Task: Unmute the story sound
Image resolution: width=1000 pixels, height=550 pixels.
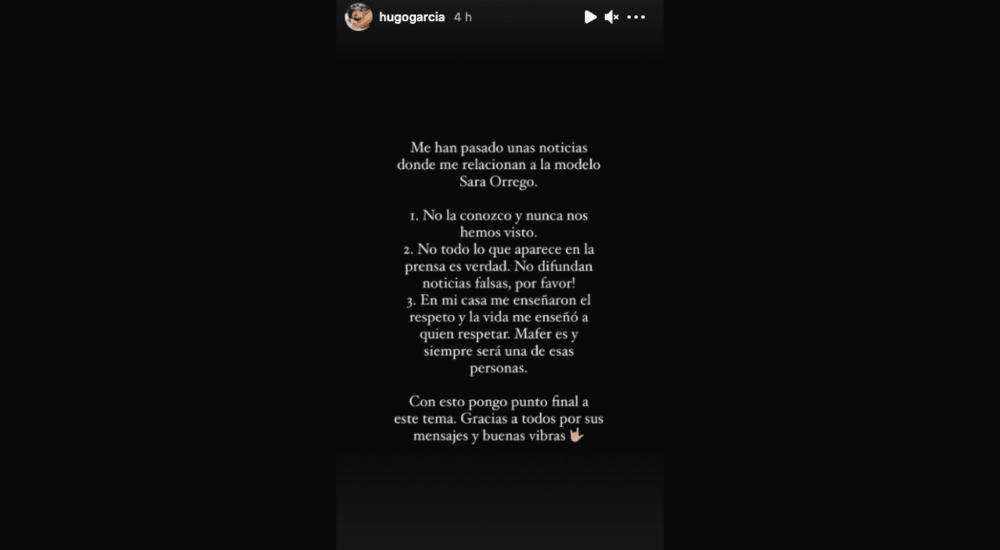Action: pos(612,17)
